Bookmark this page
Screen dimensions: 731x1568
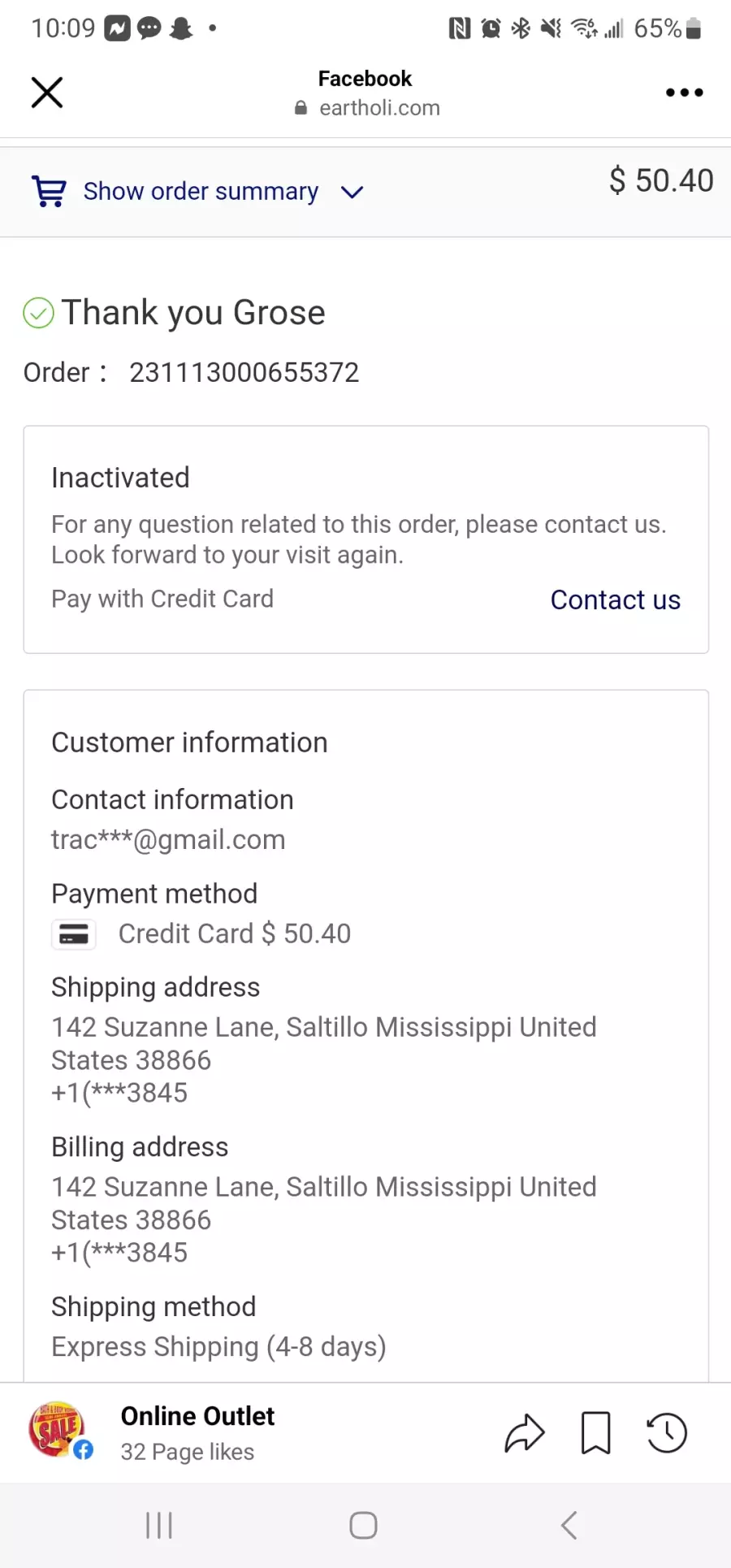tap(595, 1432)
